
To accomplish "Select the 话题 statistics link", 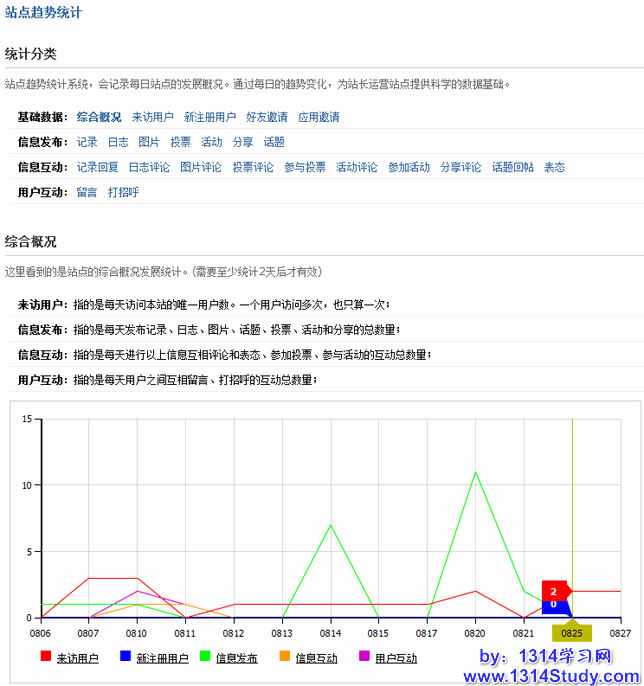I will click(274, 142).
